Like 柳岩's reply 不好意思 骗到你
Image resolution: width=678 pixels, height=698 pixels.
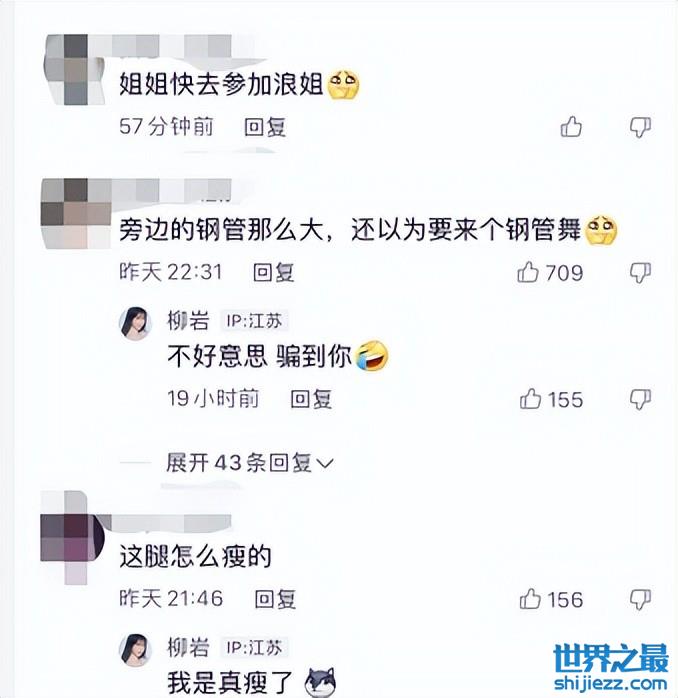[x=531, y=399]
